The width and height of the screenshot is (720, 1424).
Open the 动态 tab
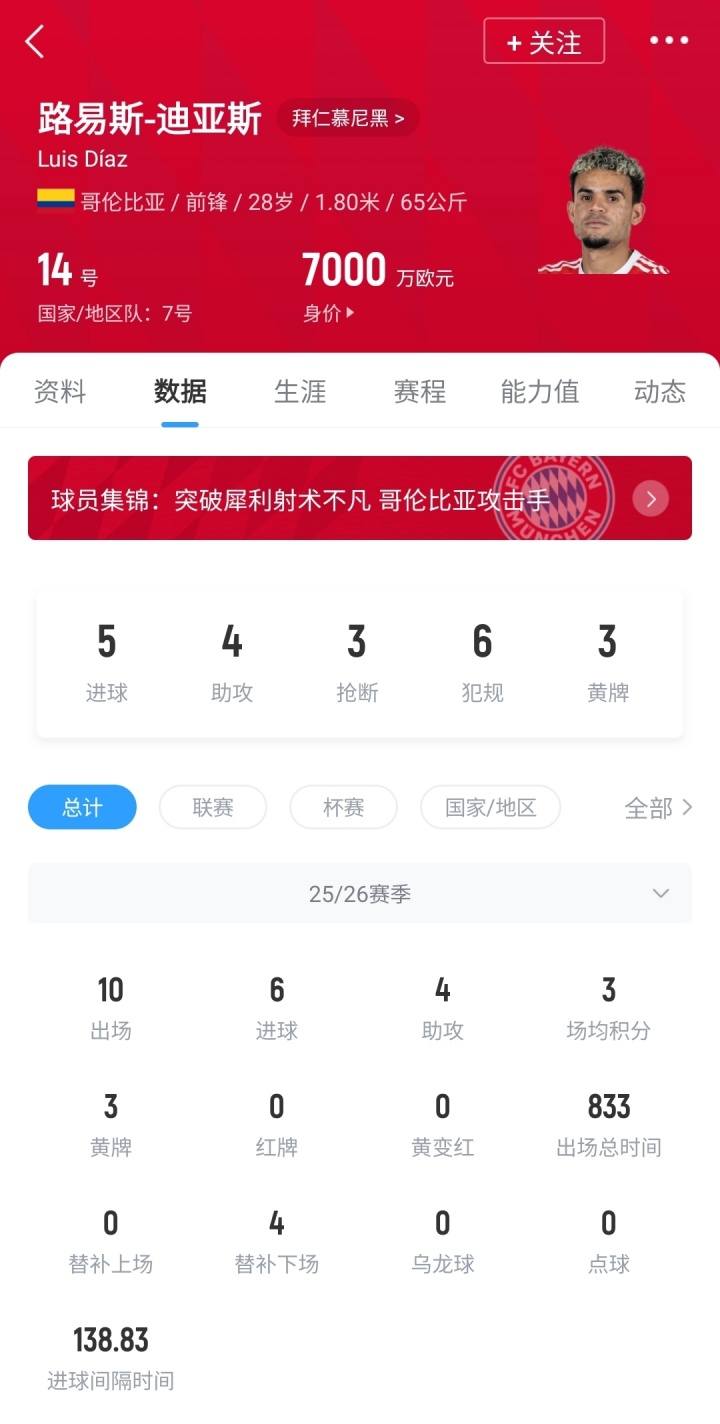[x=660, y=391]
